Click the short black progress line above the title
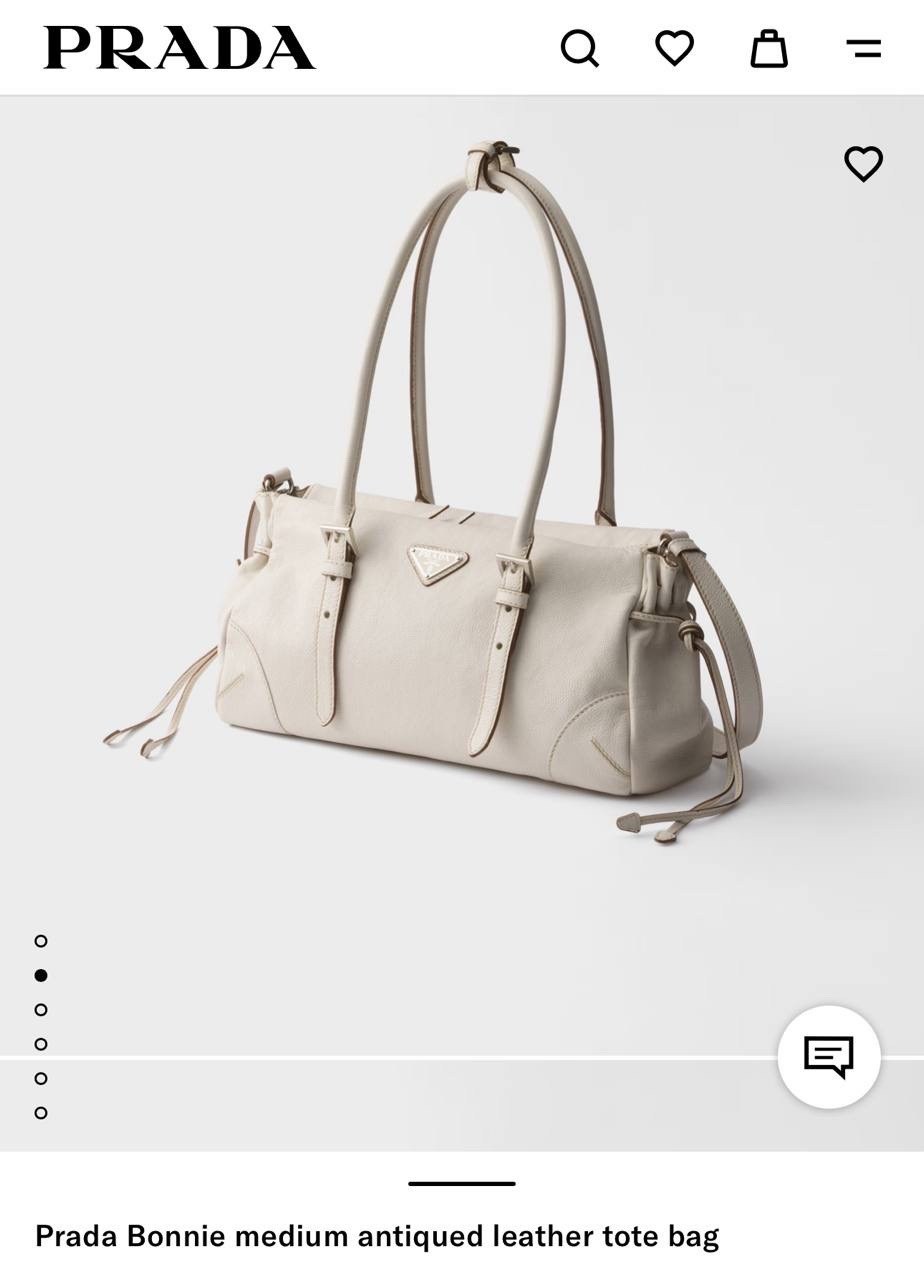 tap(461, 1186)
